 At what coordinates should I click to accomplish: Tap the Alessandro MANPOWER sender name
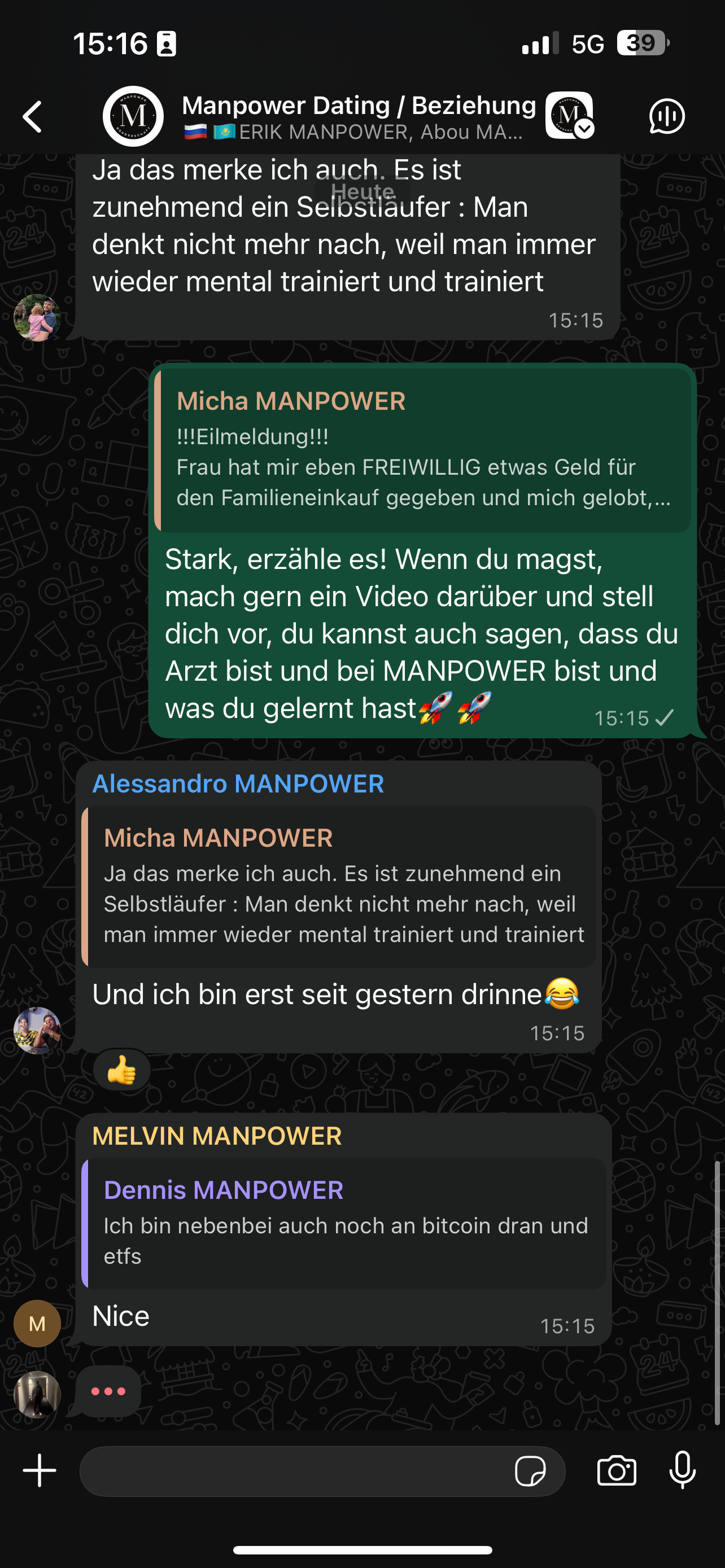point(238,783)
